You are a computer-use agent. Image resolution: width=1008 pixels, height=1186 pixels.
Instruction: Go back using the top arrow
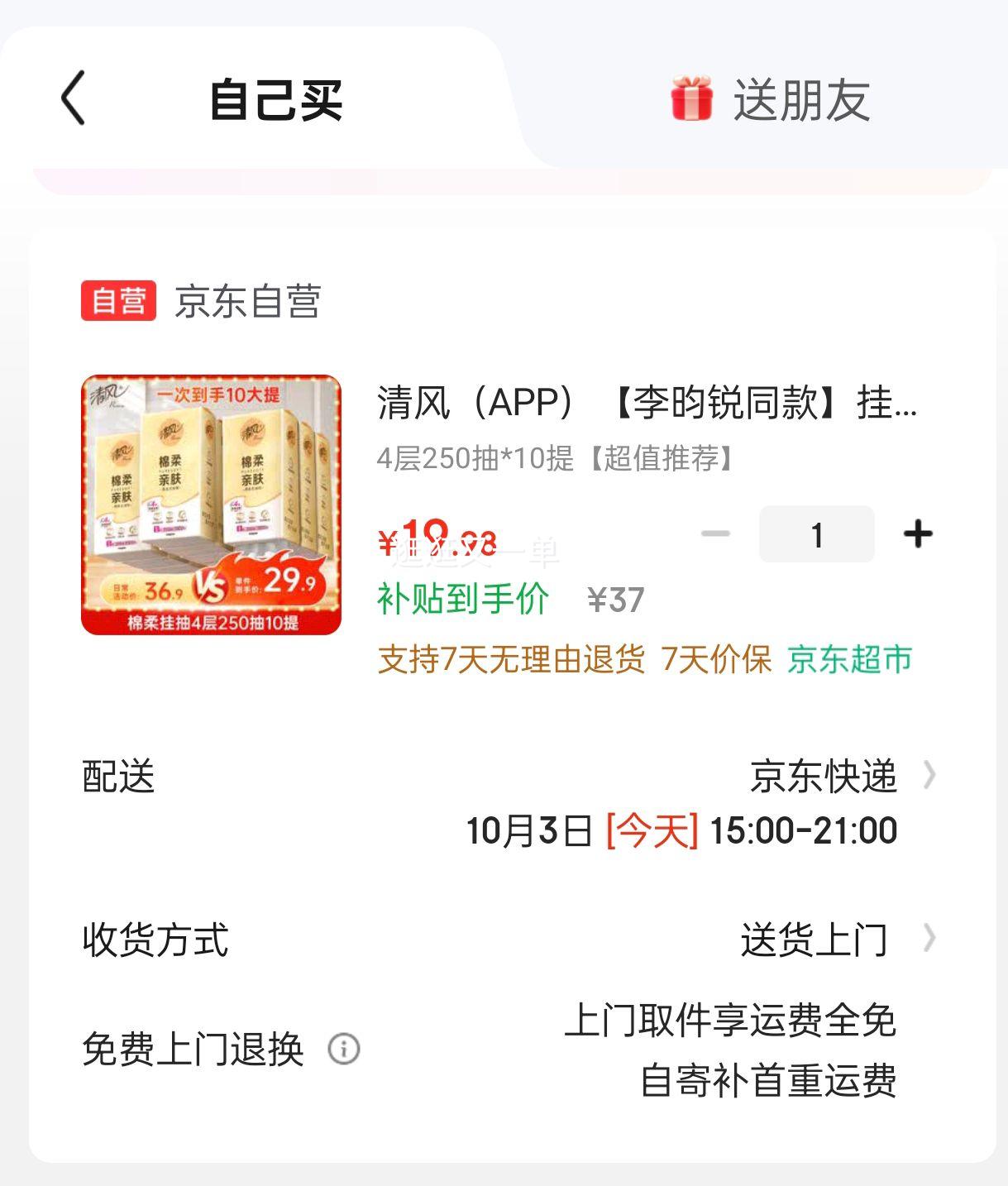74,98
